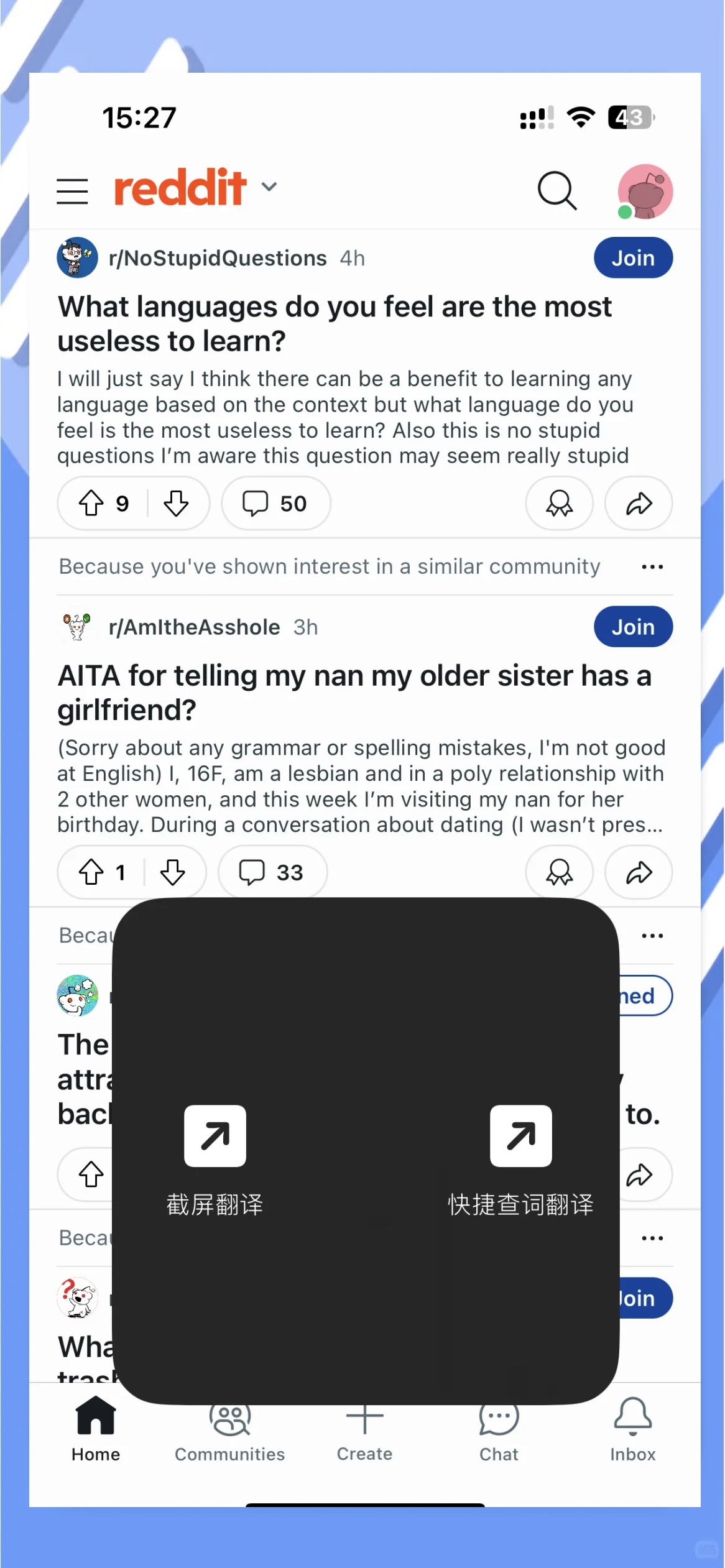Viewport: 725px width, 1568px height.
Task: Open options for the similar community recommendation
Action: tap(652, 566)
